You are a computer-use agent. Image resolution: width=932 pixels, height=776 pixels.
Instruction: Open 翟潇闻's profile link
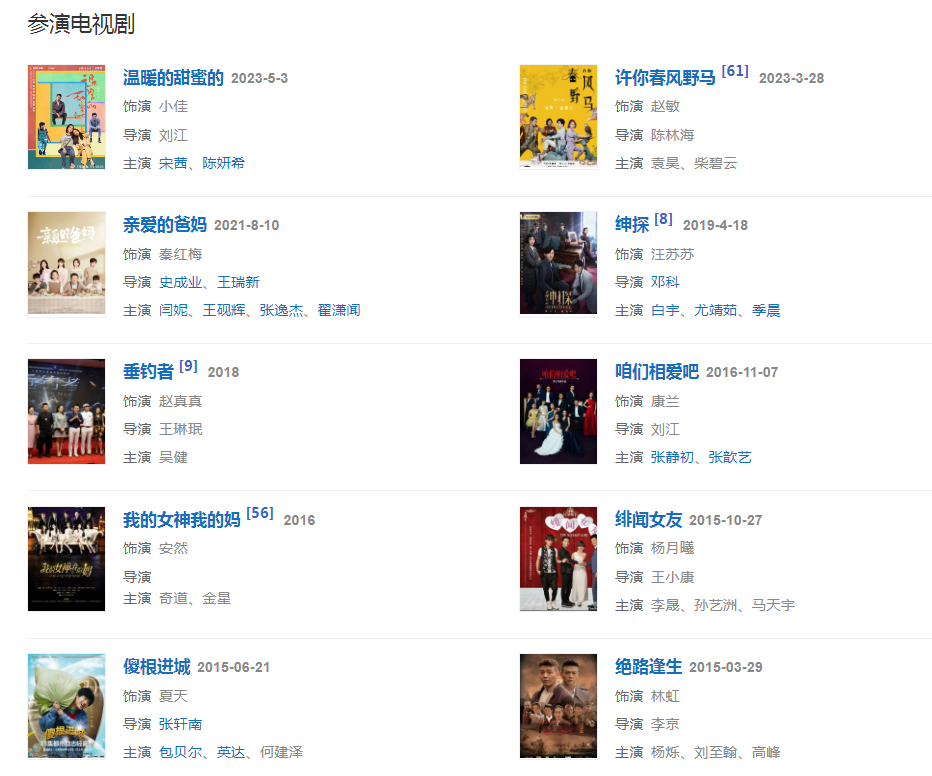coord(339,310)
